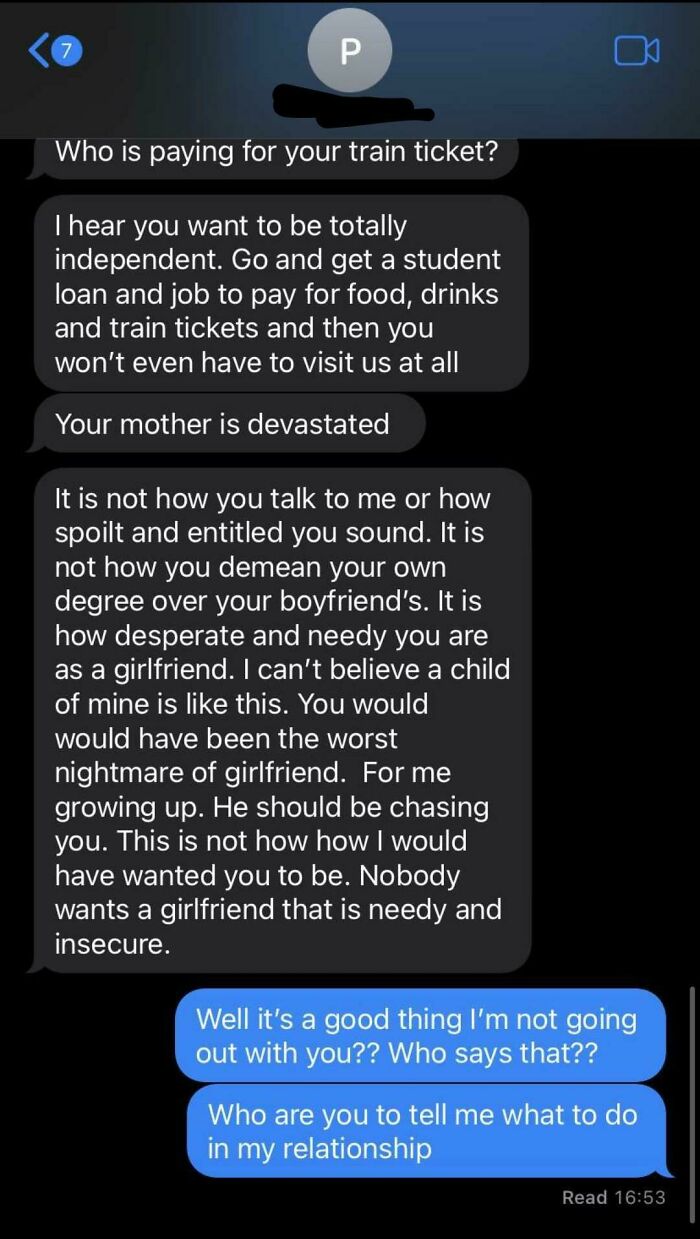700x1239 pixels.
Task: Start a FaceTime video call
Action: [636, 51]
